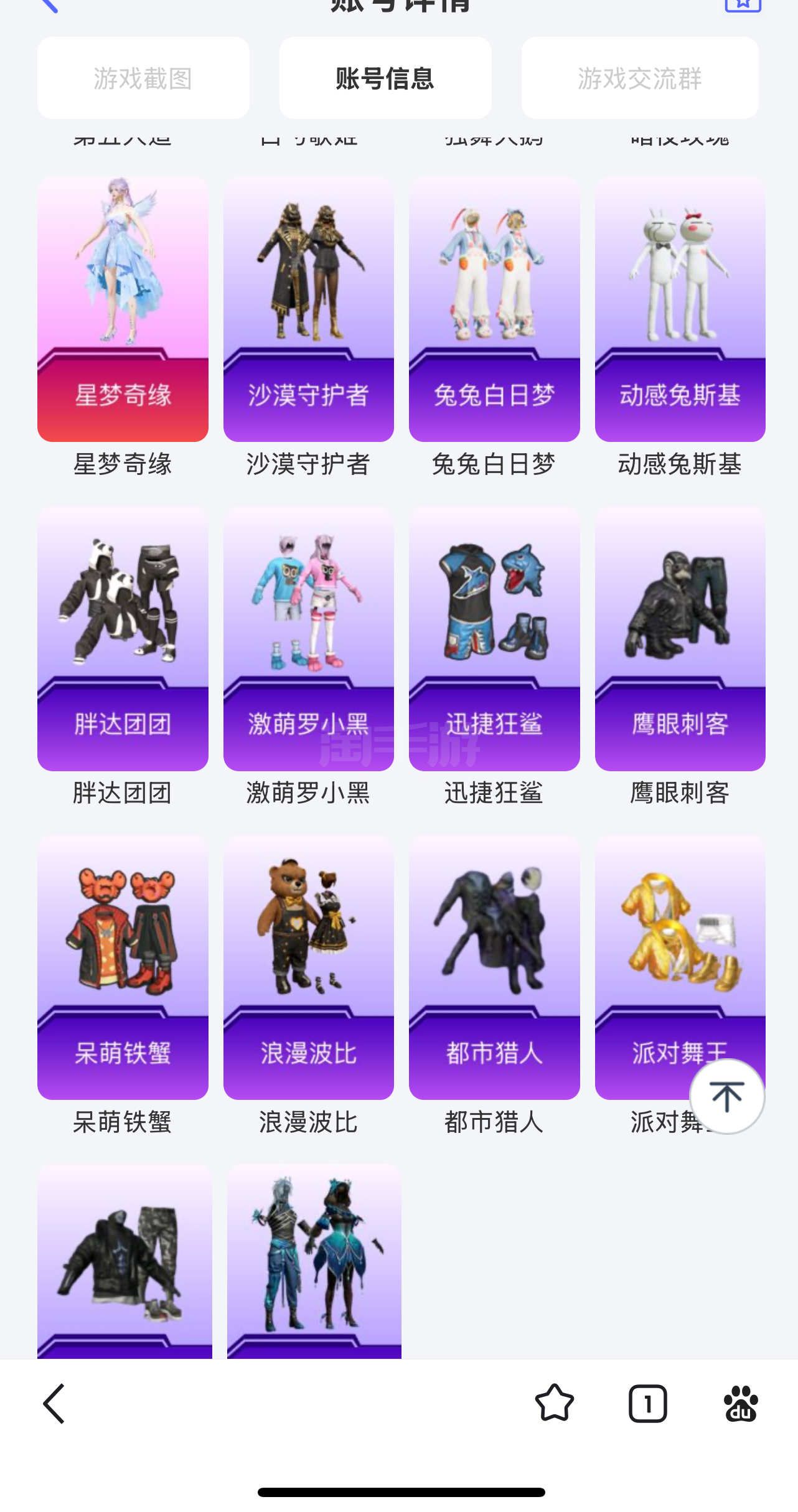798x1512 pixels.
Task: Switch to the 游戏截图 tab
Action: [143, 78]
